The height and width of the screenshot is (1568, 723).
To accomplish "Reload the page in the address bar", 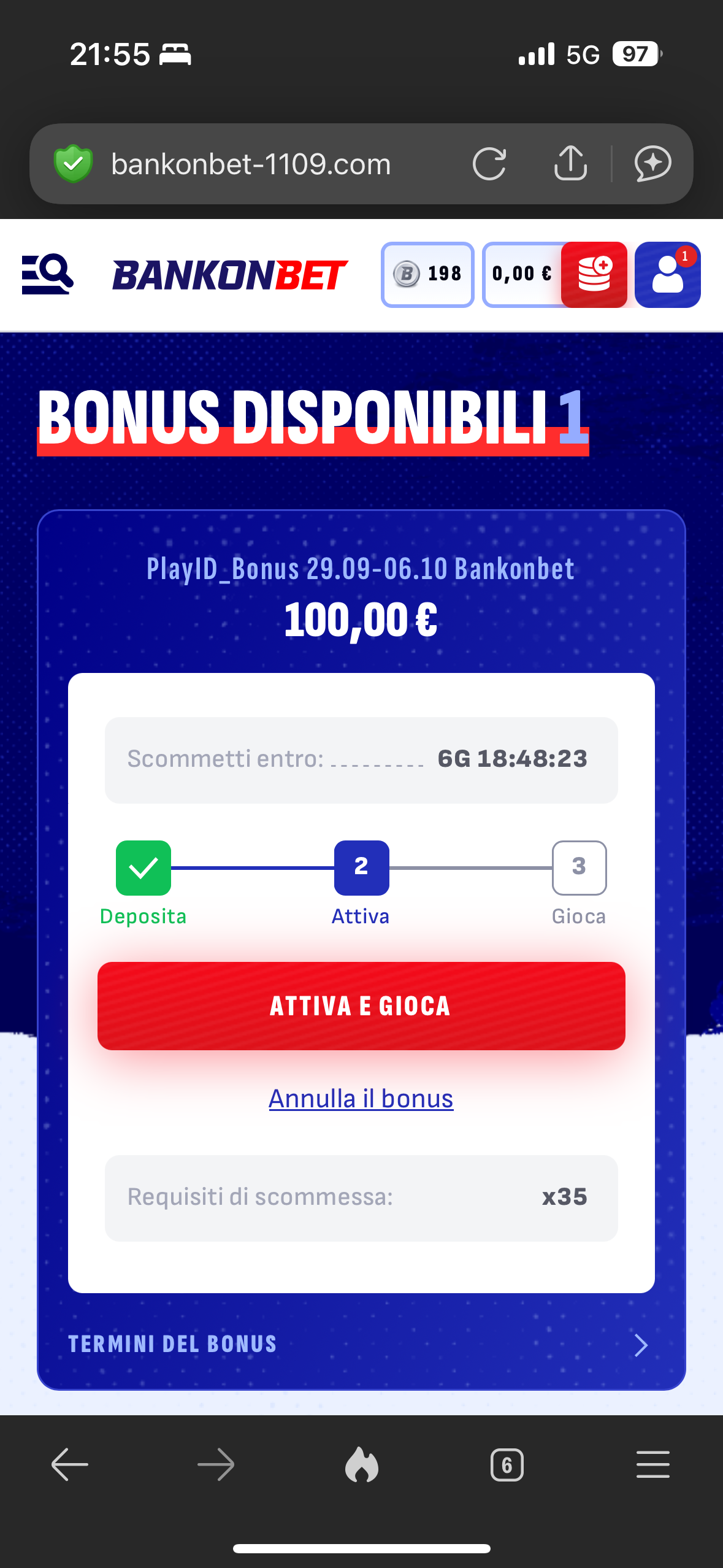I will click(489, 164).
